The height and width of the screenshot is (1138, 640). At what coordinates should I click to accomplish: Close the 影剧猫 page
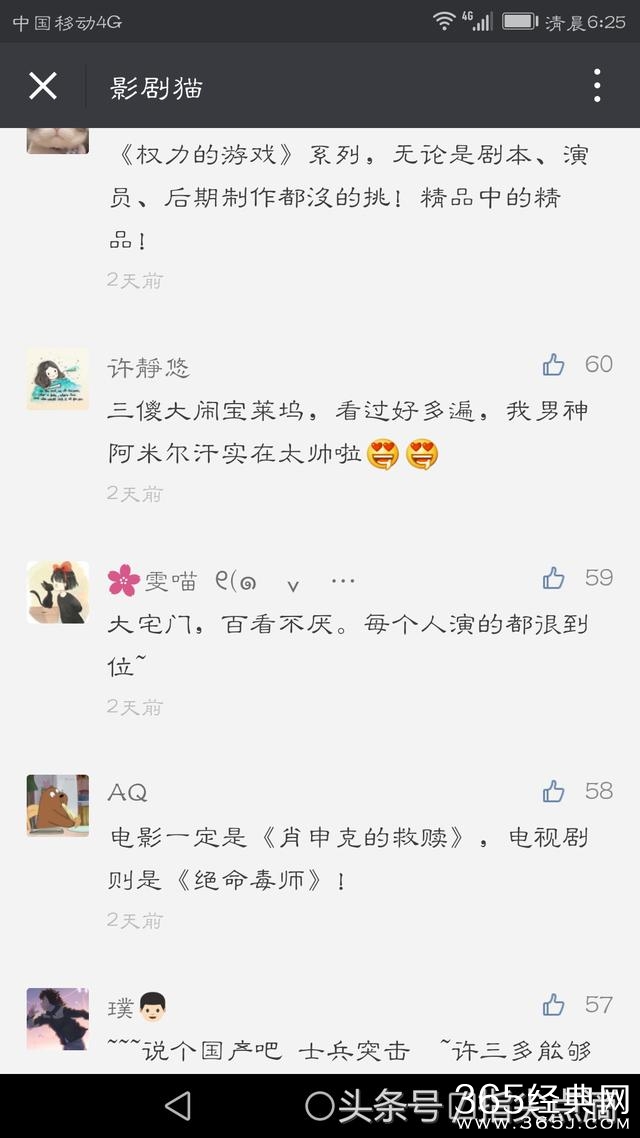tap(43, 86)
